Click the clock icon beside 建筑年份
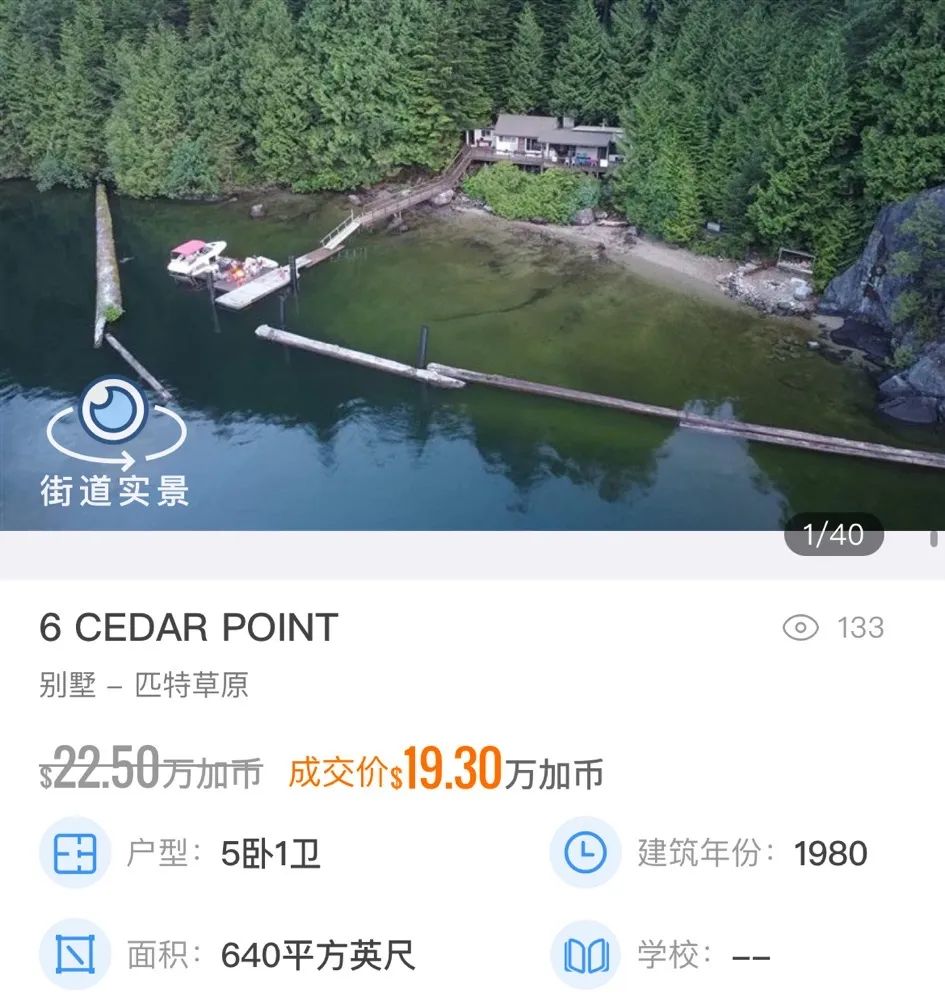This screenshot has width=945, height=1007. tap(583, 855)
